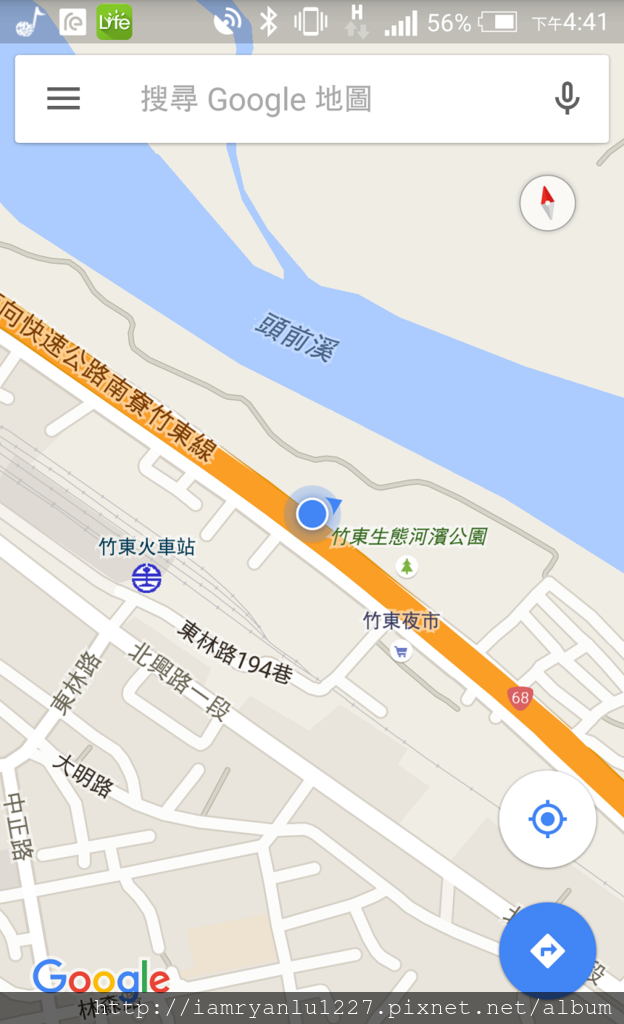Open directions with the blue arrow button
The image size is (624, 1024).
(x=547, y=951)
